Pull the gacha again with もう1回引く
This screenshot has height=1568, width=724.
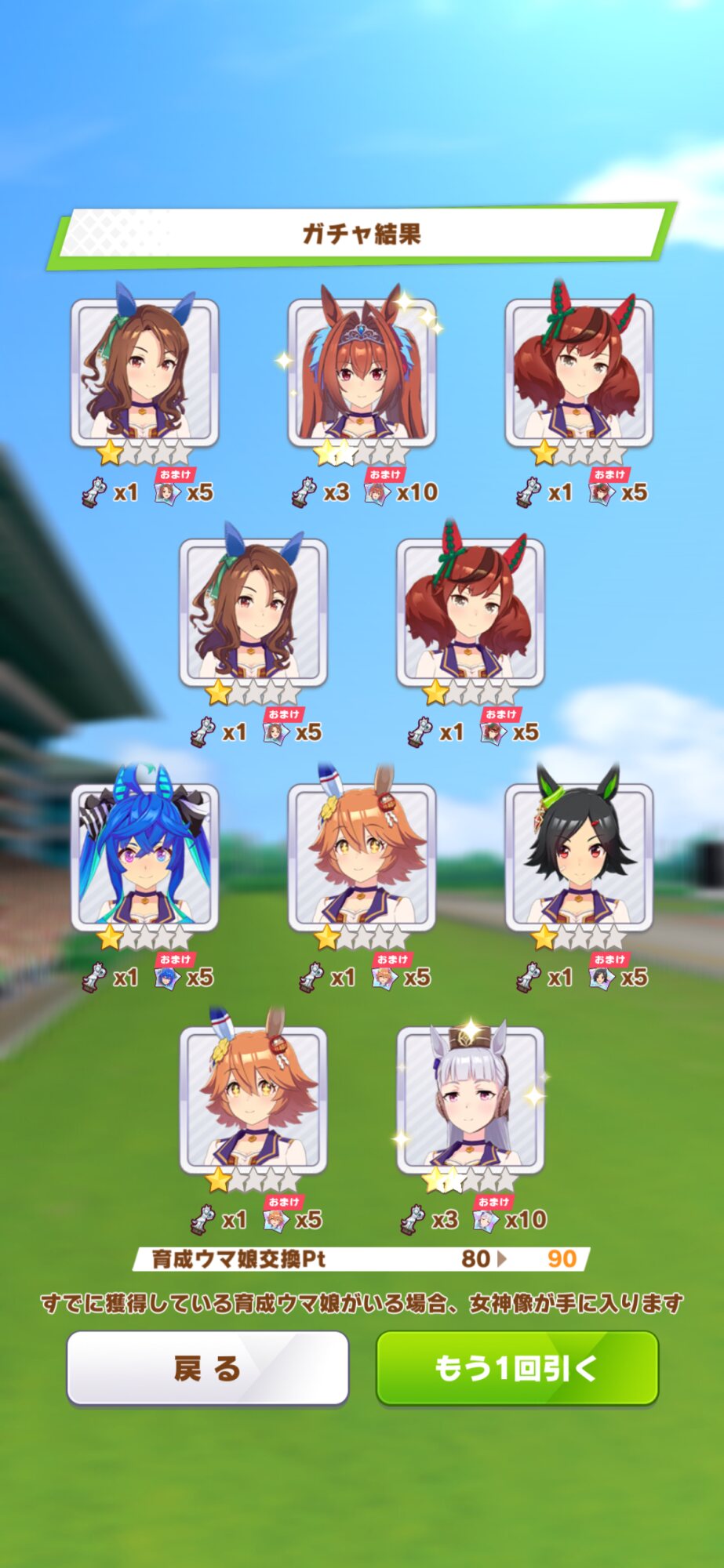click(517, 1368)
